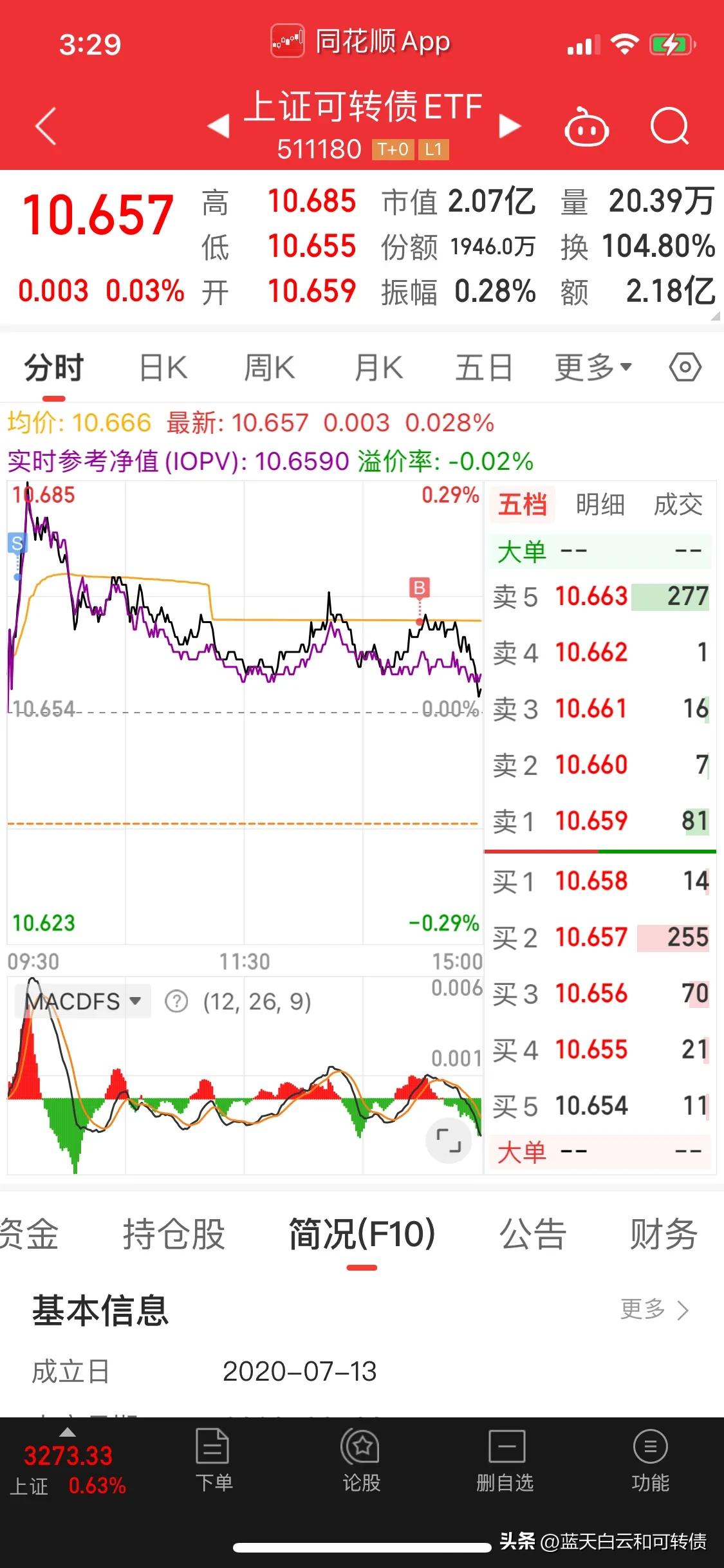This screenshot has width=724, height=1568.
Task: Switch to the 持仓股 tab
Action: point(174,1234)
